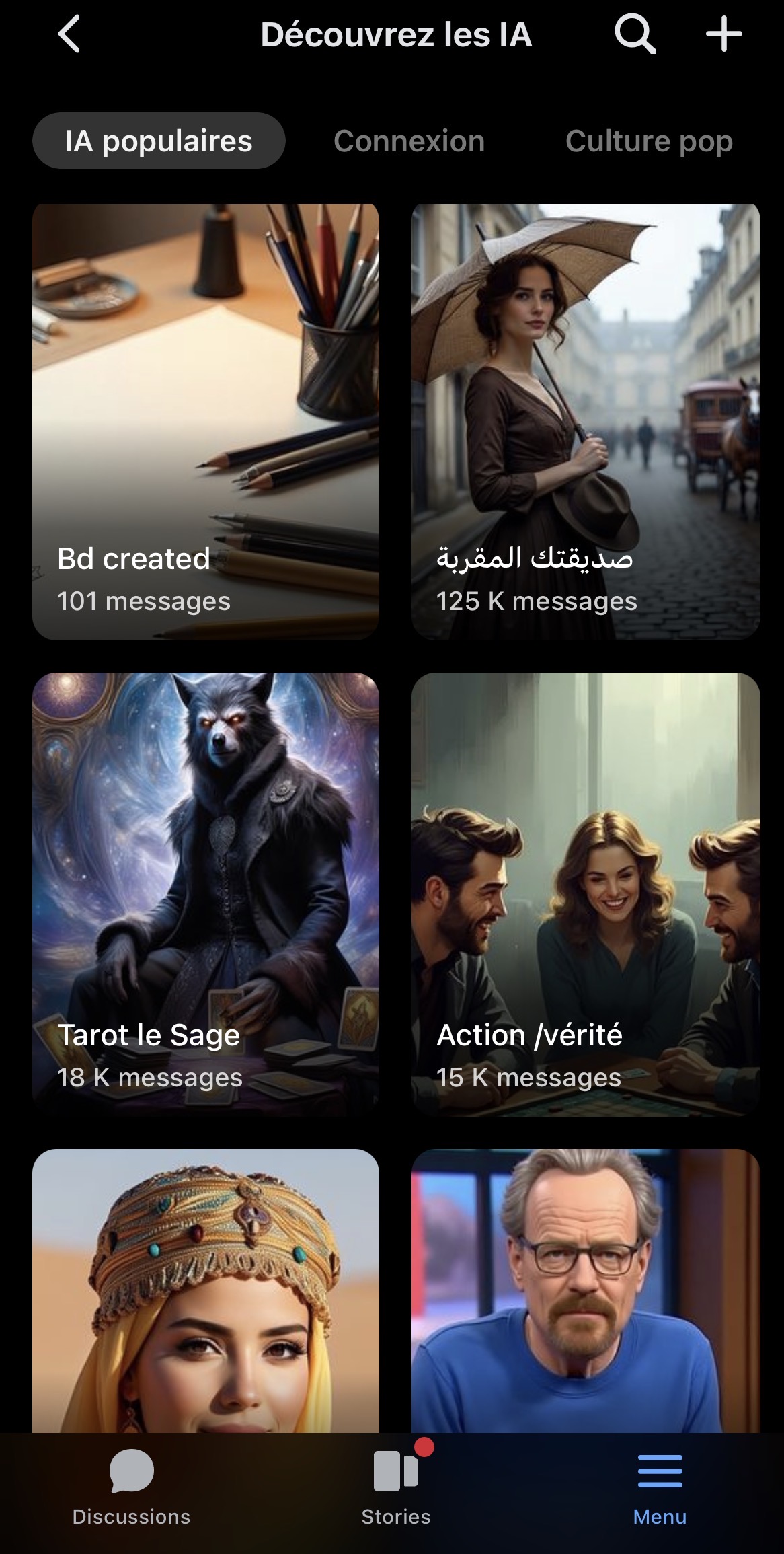The image size is (784, 1554).
Task: Open the AI card showing a man in a blue sweater
Action: 586,1290
